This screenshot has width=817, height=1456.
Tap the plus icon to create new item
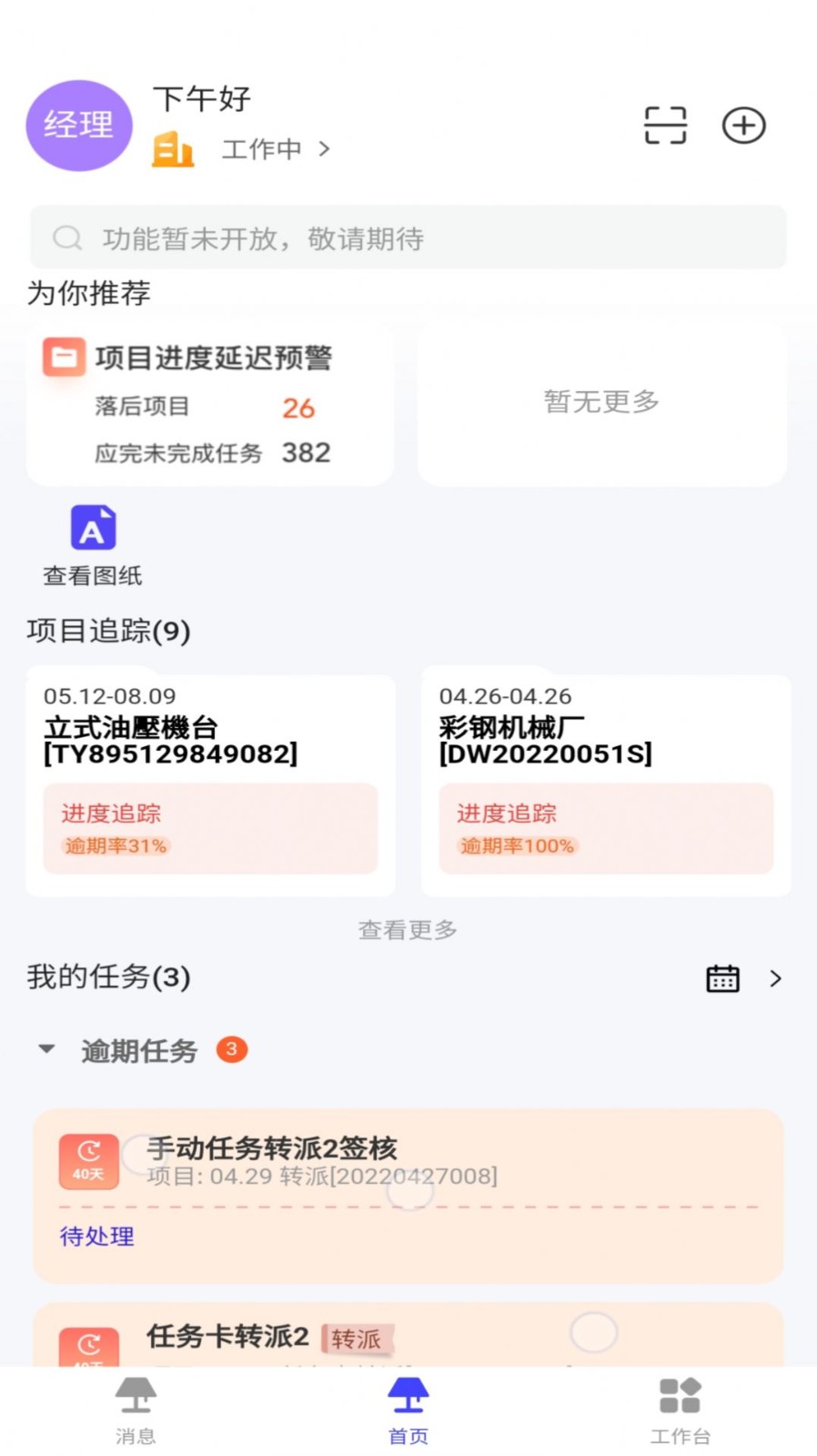point(743,126)
